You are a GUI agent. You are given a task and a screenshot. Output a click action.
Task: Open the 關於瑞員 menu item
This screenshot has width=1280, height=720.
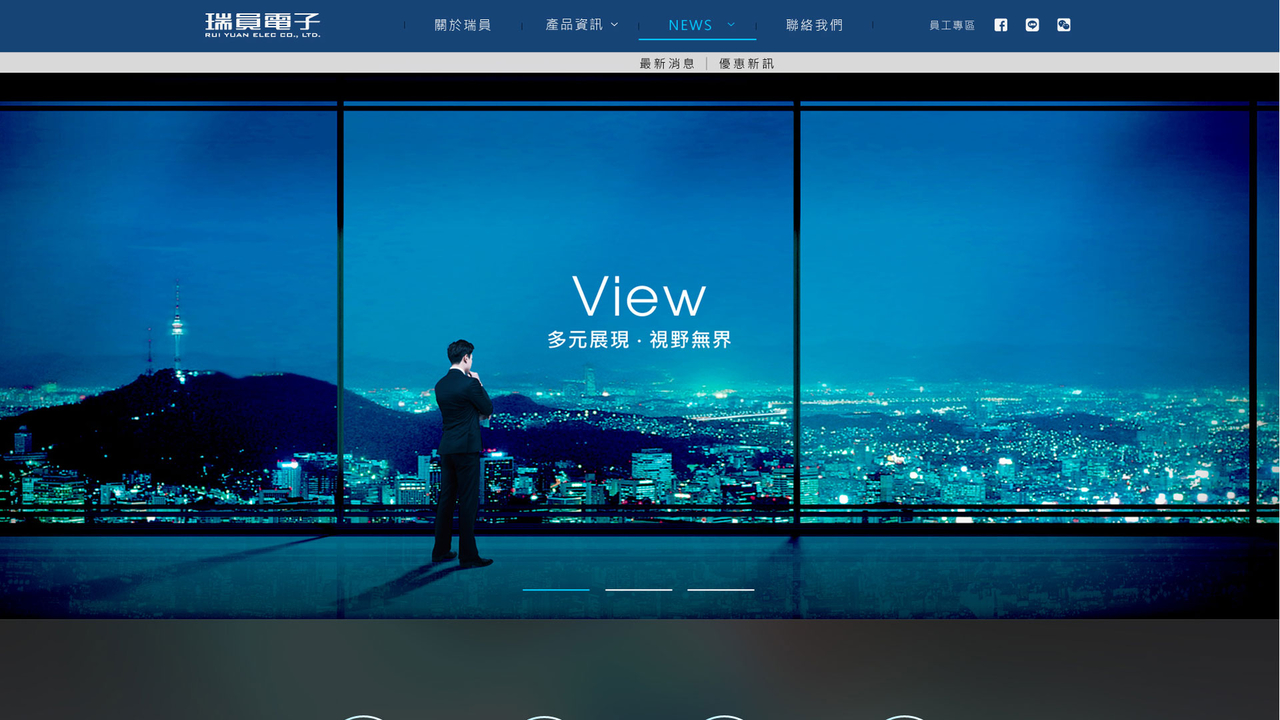[463, 25]
